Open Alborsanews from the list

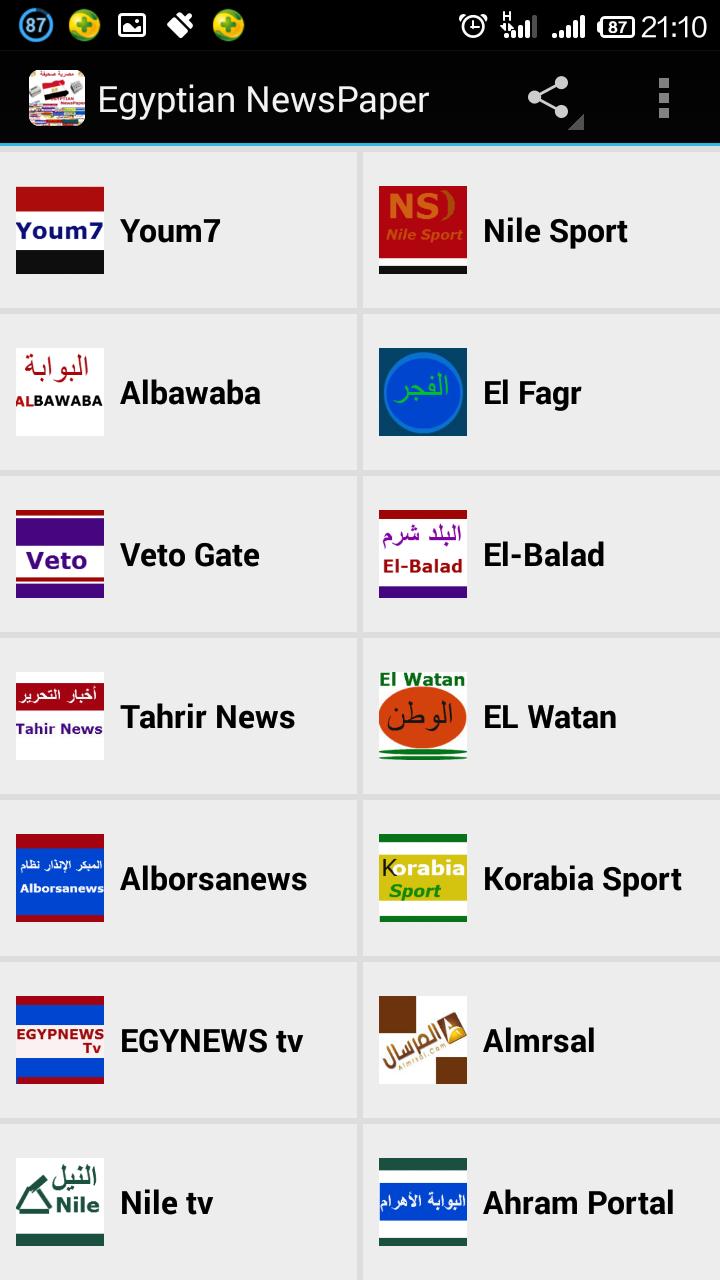coord(59,878)
